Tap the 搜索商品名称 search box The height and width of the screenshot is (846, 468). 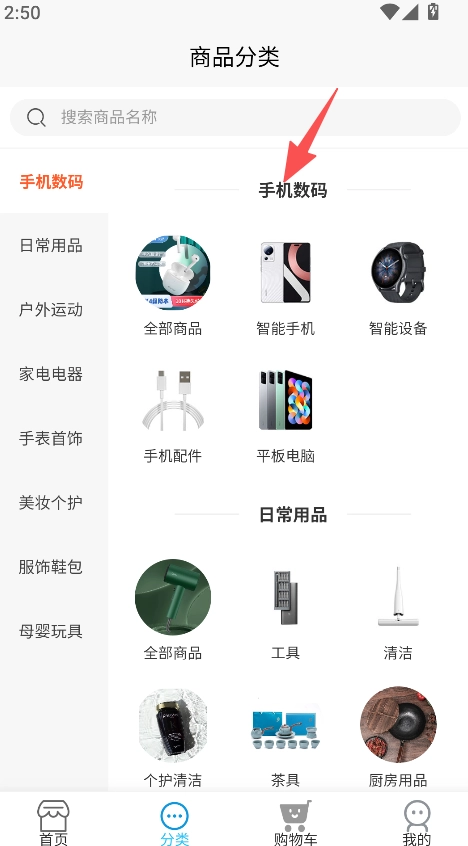[235, 117]
